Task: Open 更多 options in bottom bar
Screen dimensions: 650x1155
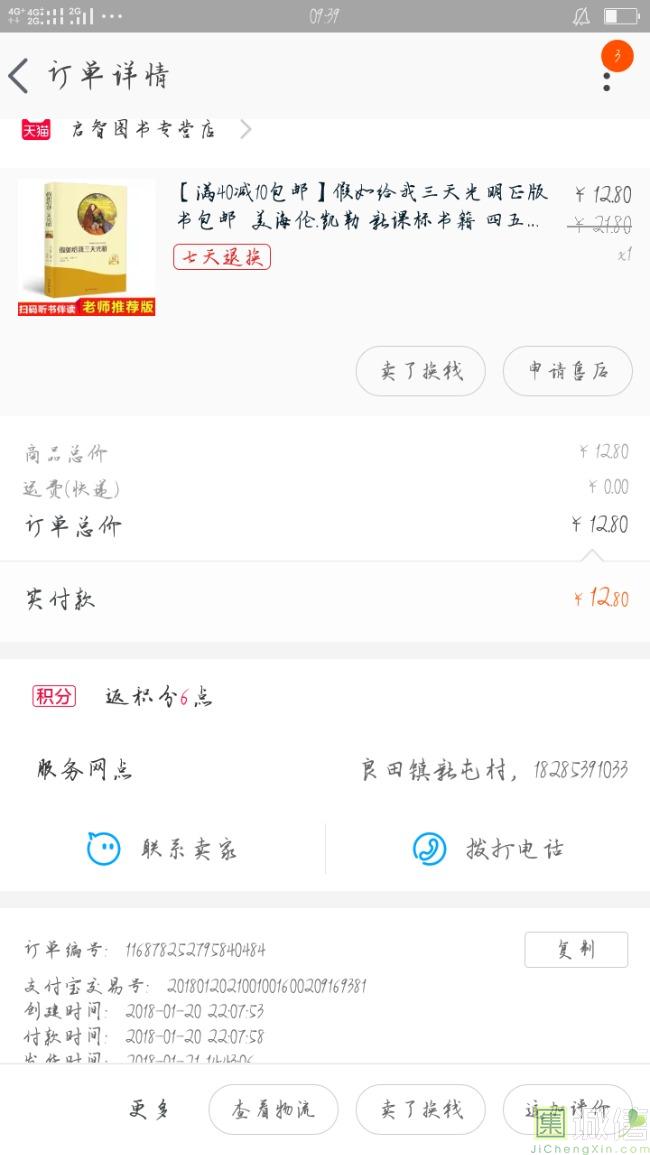Action: pyautogui.click(x=150, y=1109)
